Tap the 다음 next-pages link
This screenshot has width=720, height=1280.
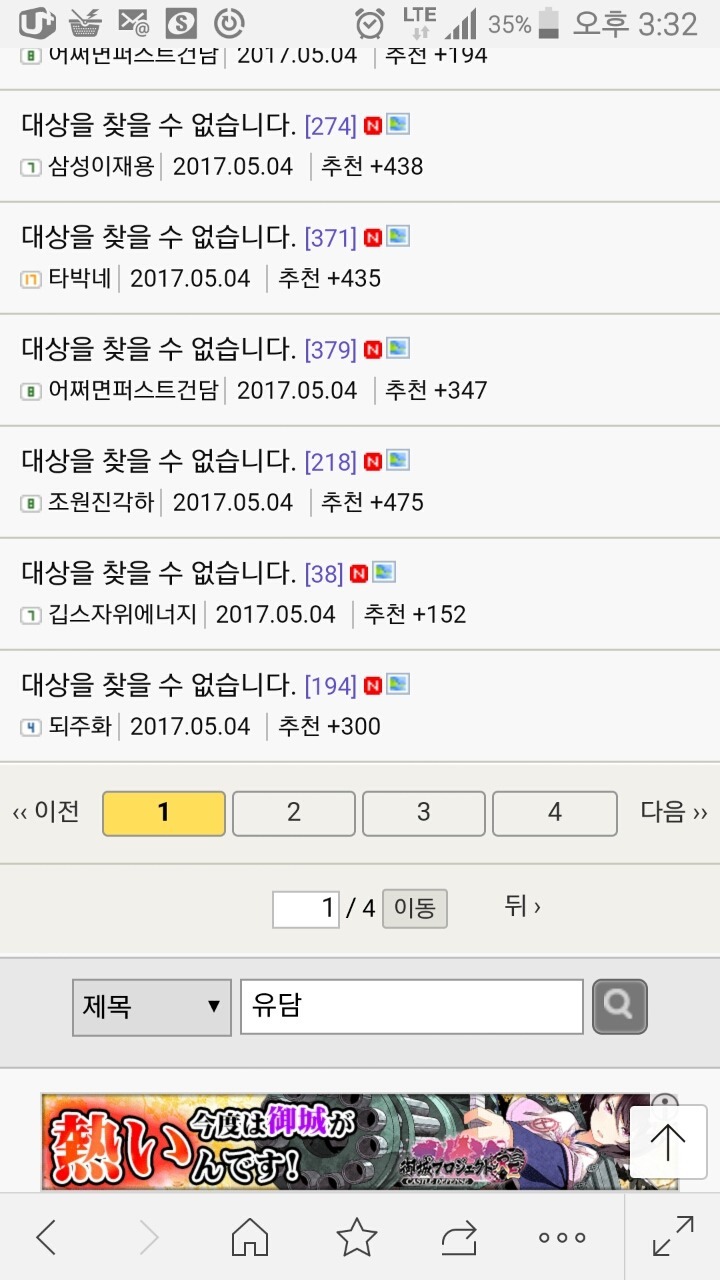[674, 811]
